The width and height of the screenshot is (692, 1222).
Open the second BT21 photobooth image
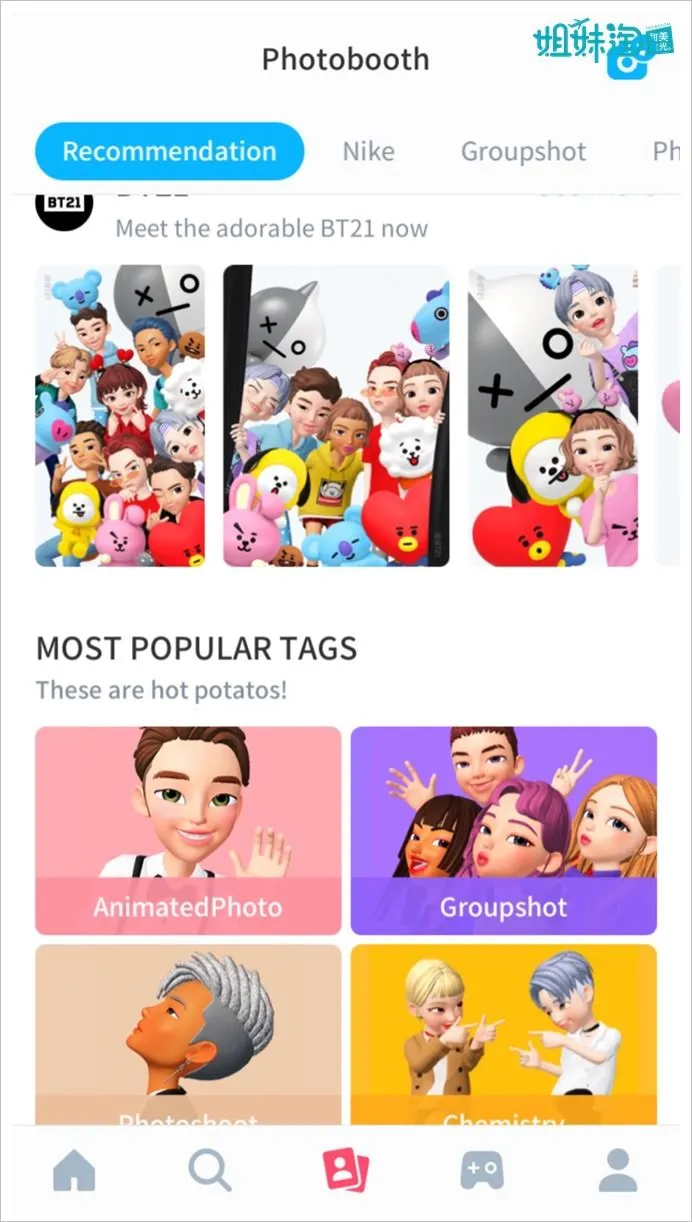point(336,415)
